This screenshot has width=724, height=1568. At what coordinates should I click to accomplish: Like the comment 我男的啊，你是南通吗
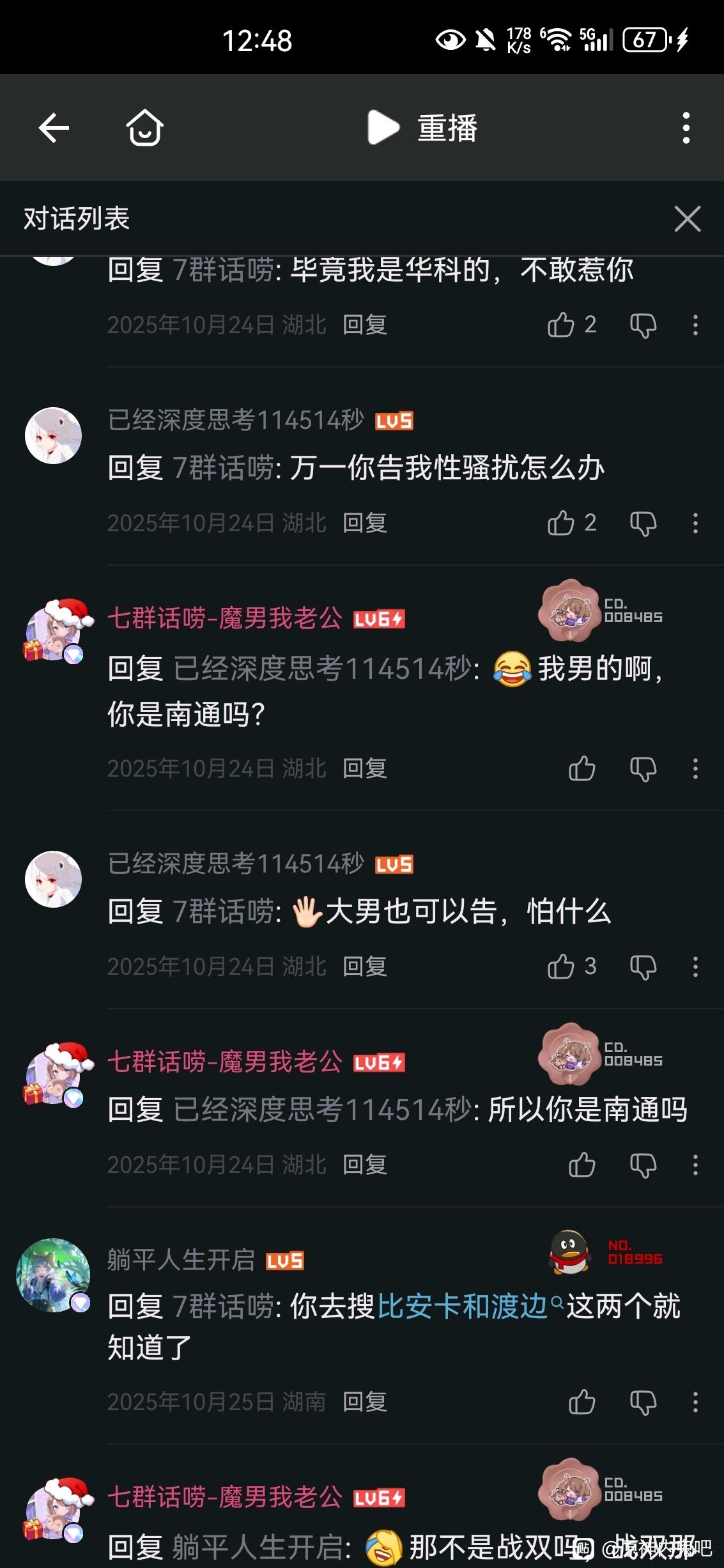coord(582,768)
